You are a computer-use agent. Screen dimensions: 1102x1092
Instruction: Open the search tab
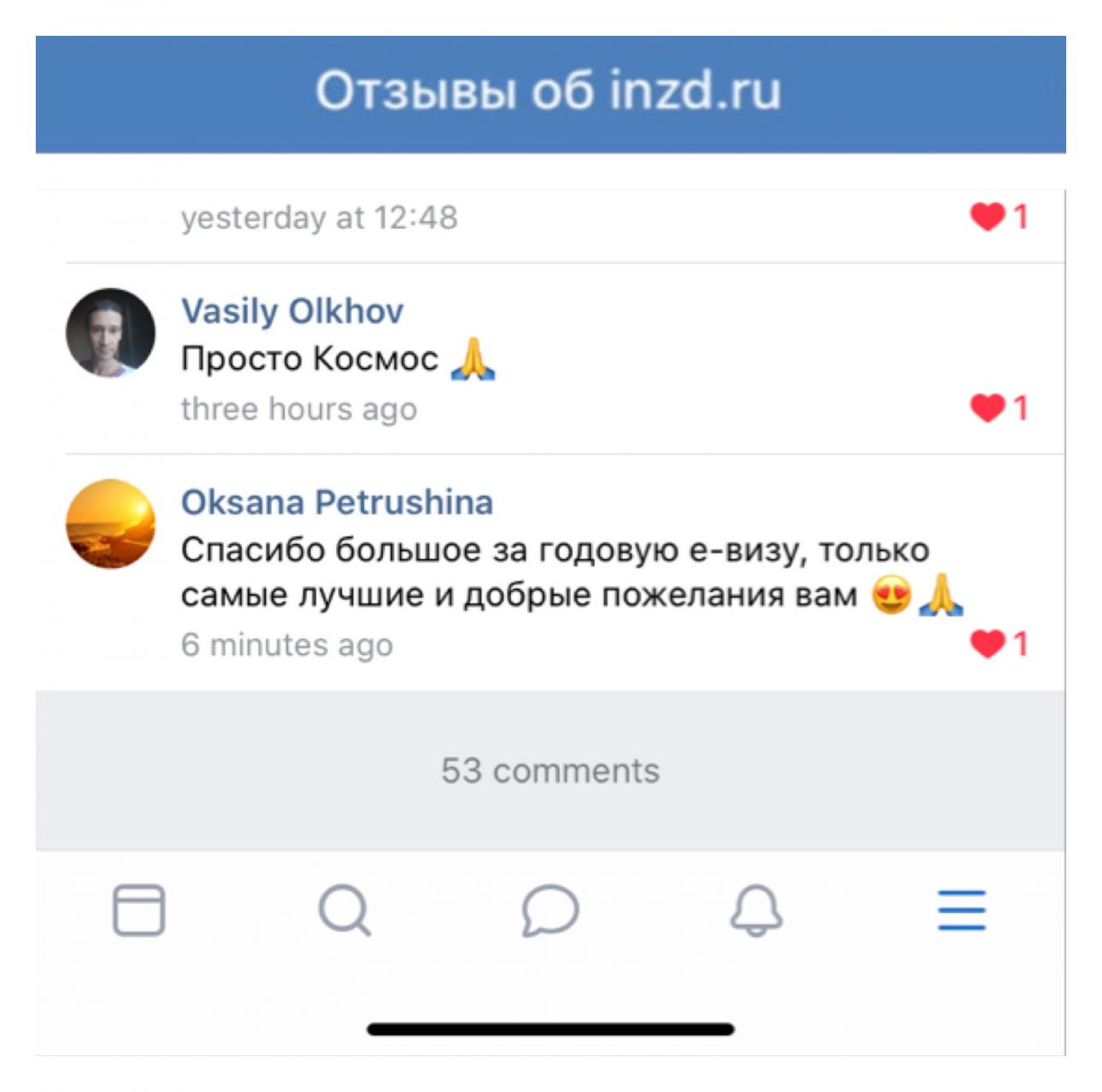pos(345,910)
